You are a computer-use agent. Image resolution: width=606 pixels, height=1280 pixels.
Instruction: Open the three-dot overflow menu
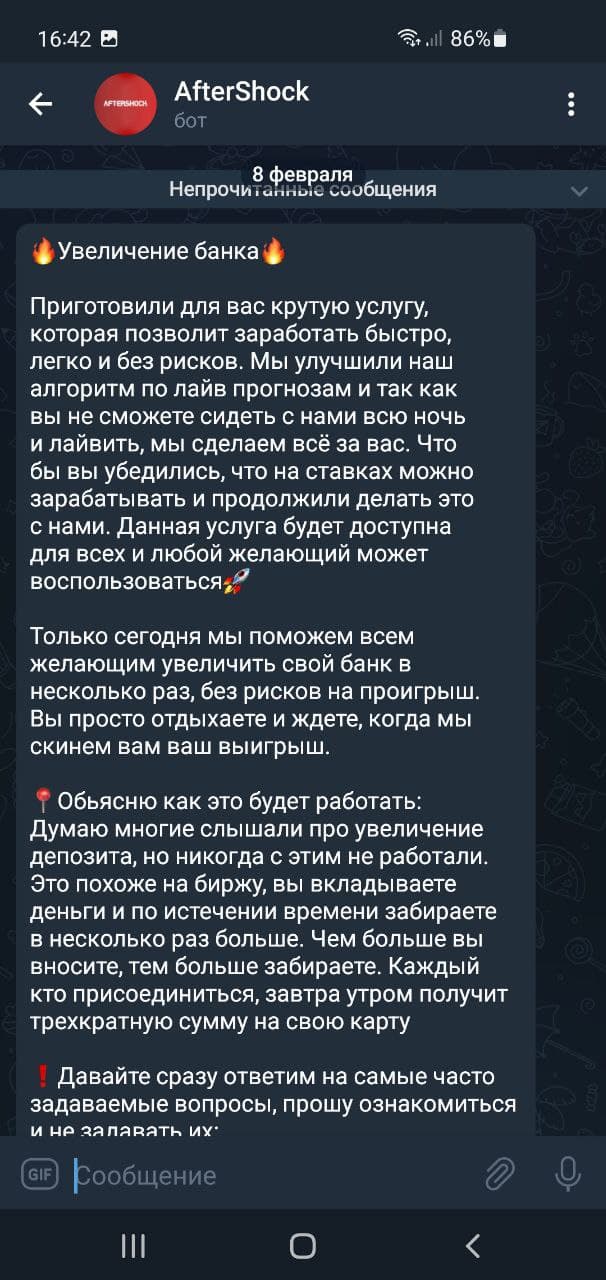[570, 104]
